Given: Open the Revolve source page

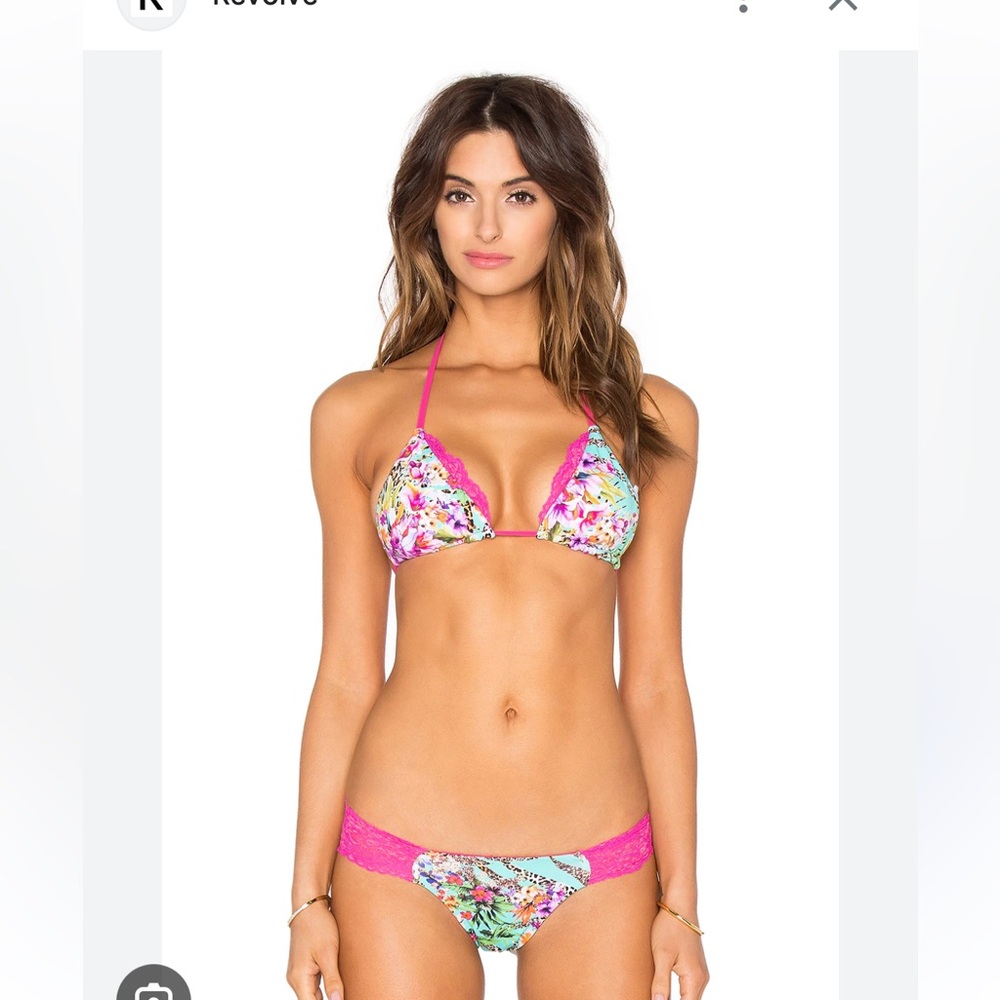Looking at the screenshot, I should [264, 4].
